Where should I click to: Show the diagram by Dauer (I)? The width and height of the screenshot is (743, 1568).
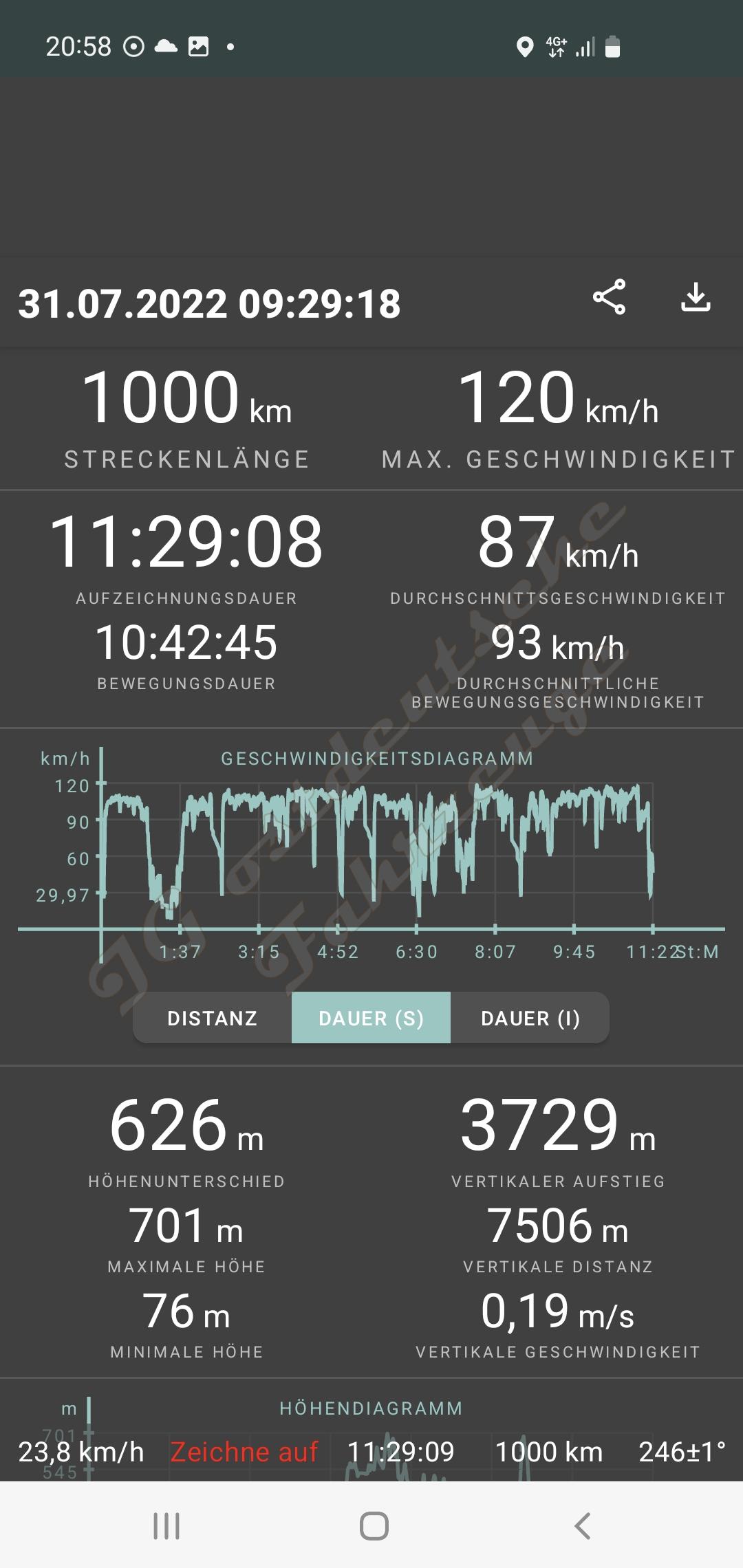tap(530, 1018)
